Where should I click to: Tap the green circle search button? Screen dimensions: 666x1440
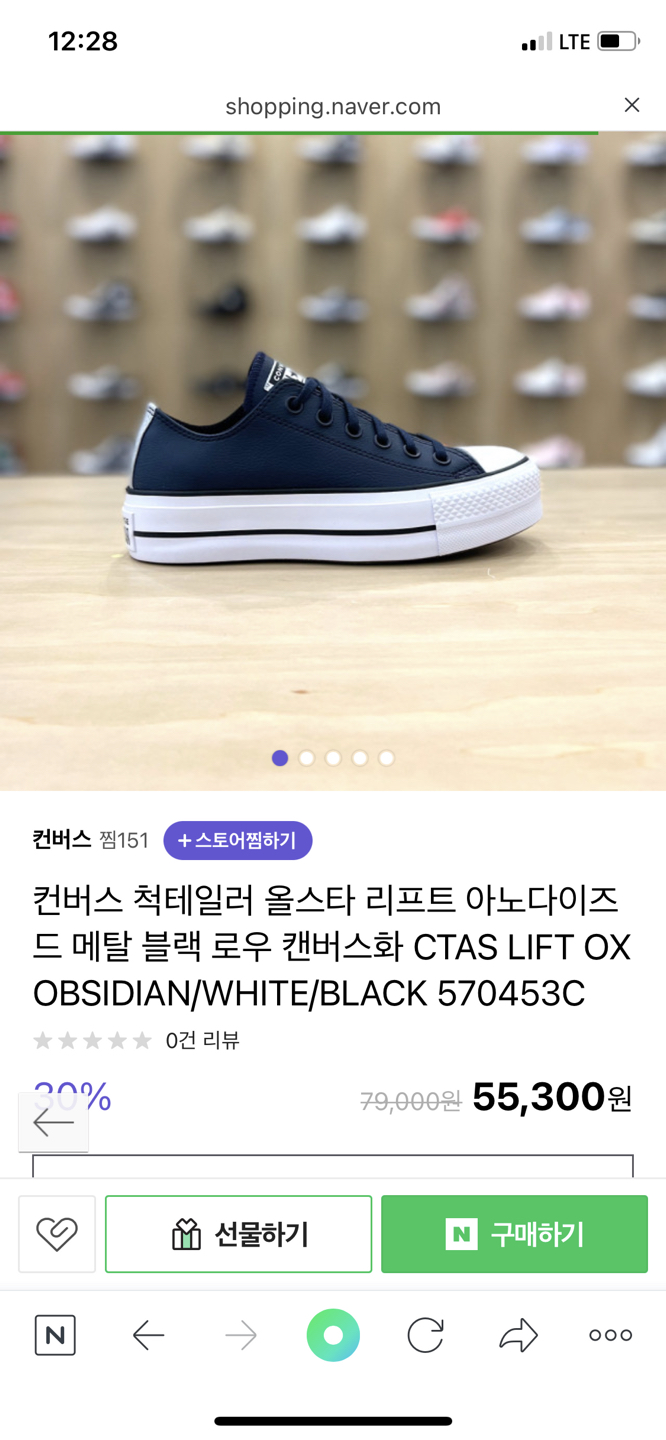[333, 1335]
